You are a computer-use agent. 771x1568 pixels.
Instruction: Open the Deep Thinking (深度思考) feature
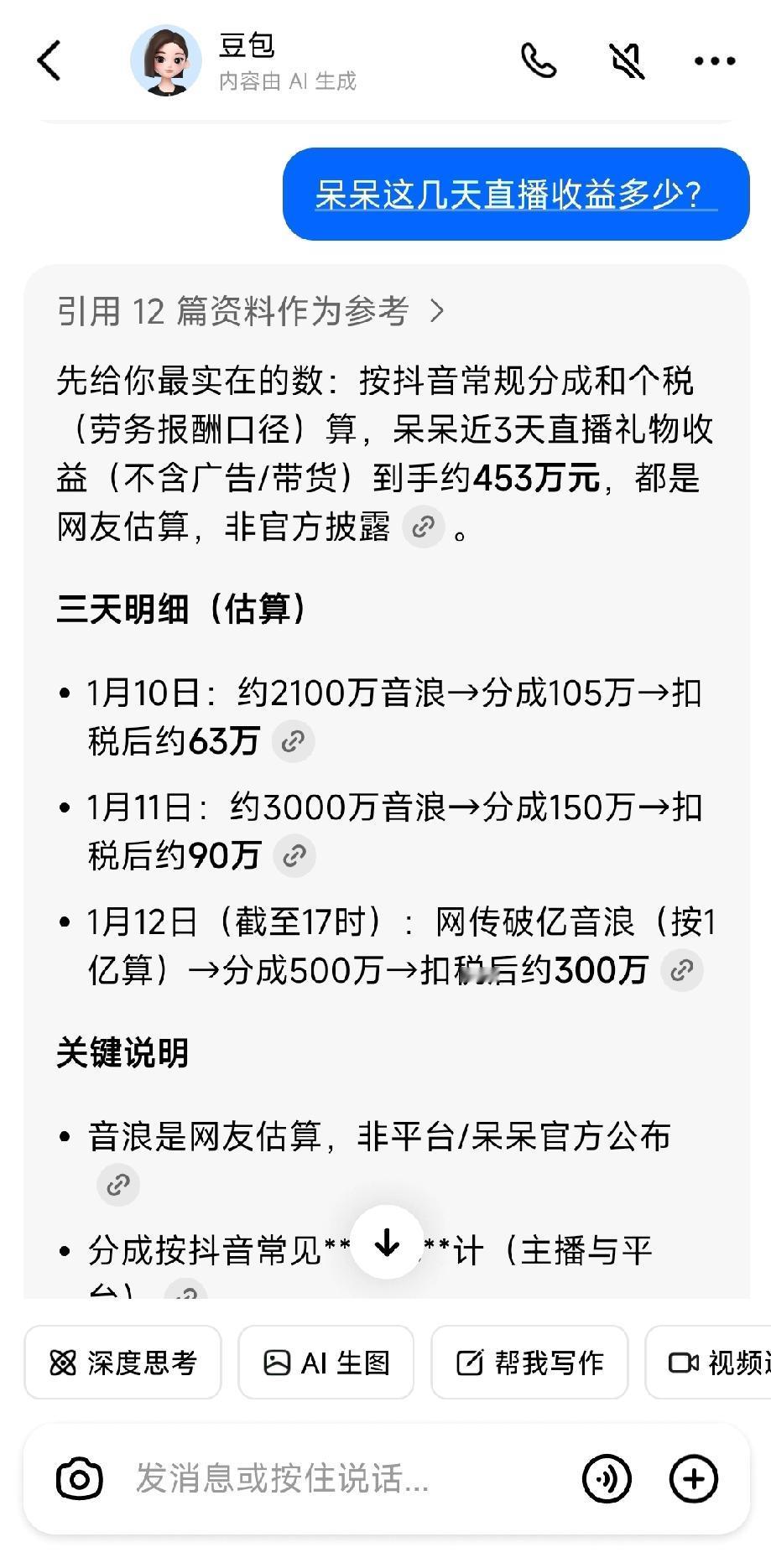coord(122,1363)
